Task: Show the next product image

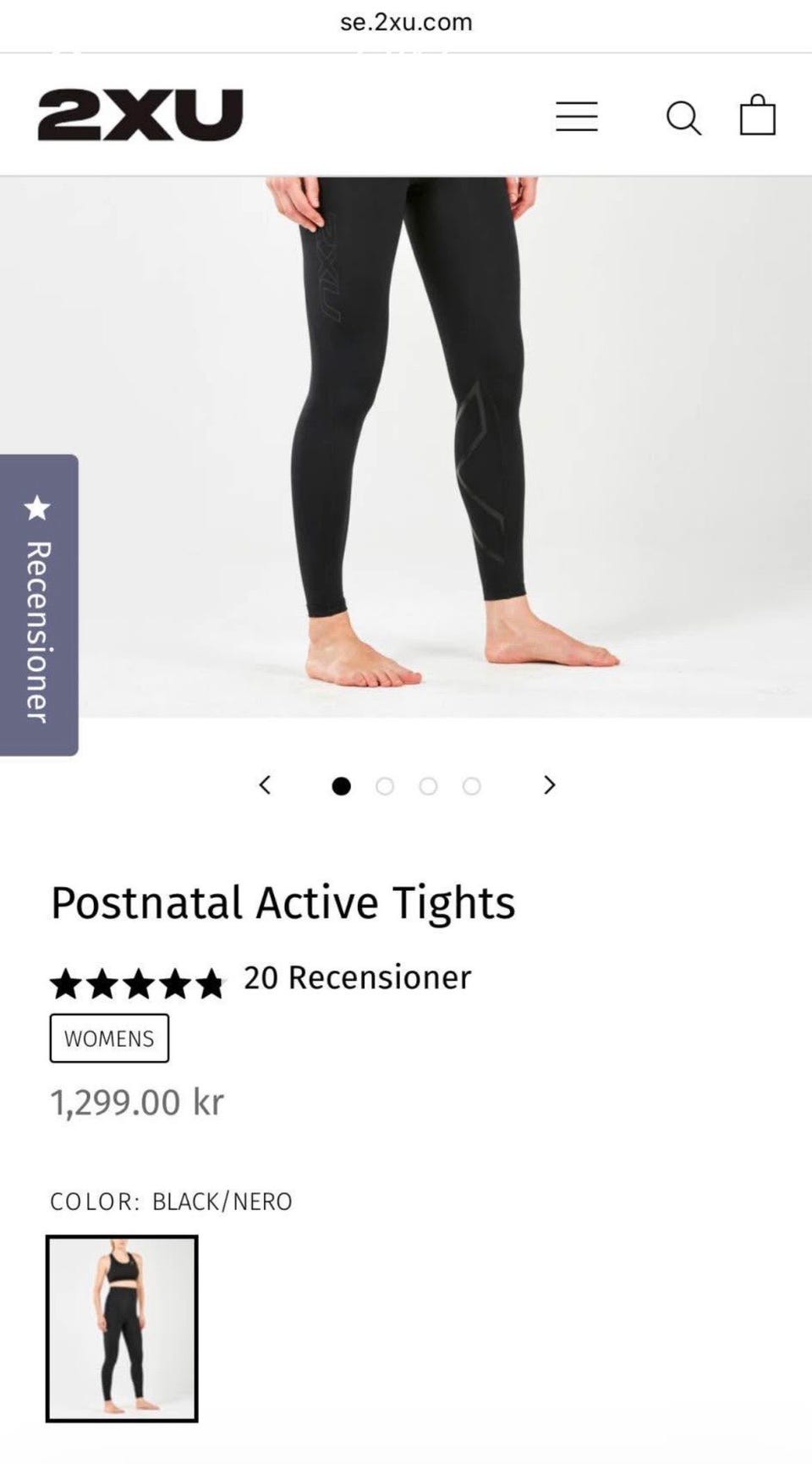Action: pyautogui.click(x=550, y=785)
